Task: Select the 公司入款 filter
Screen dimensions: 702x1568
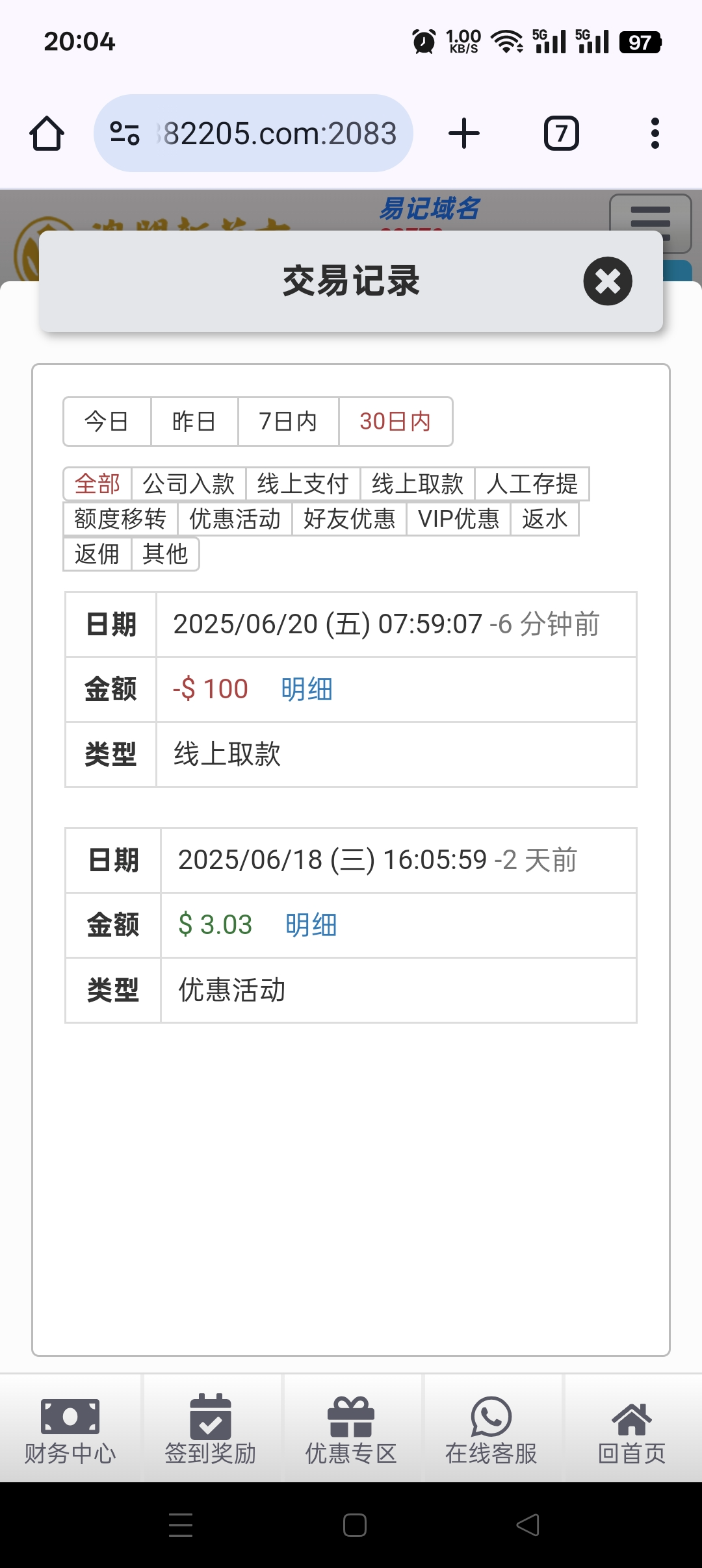Action: click(x=188, y=484)
